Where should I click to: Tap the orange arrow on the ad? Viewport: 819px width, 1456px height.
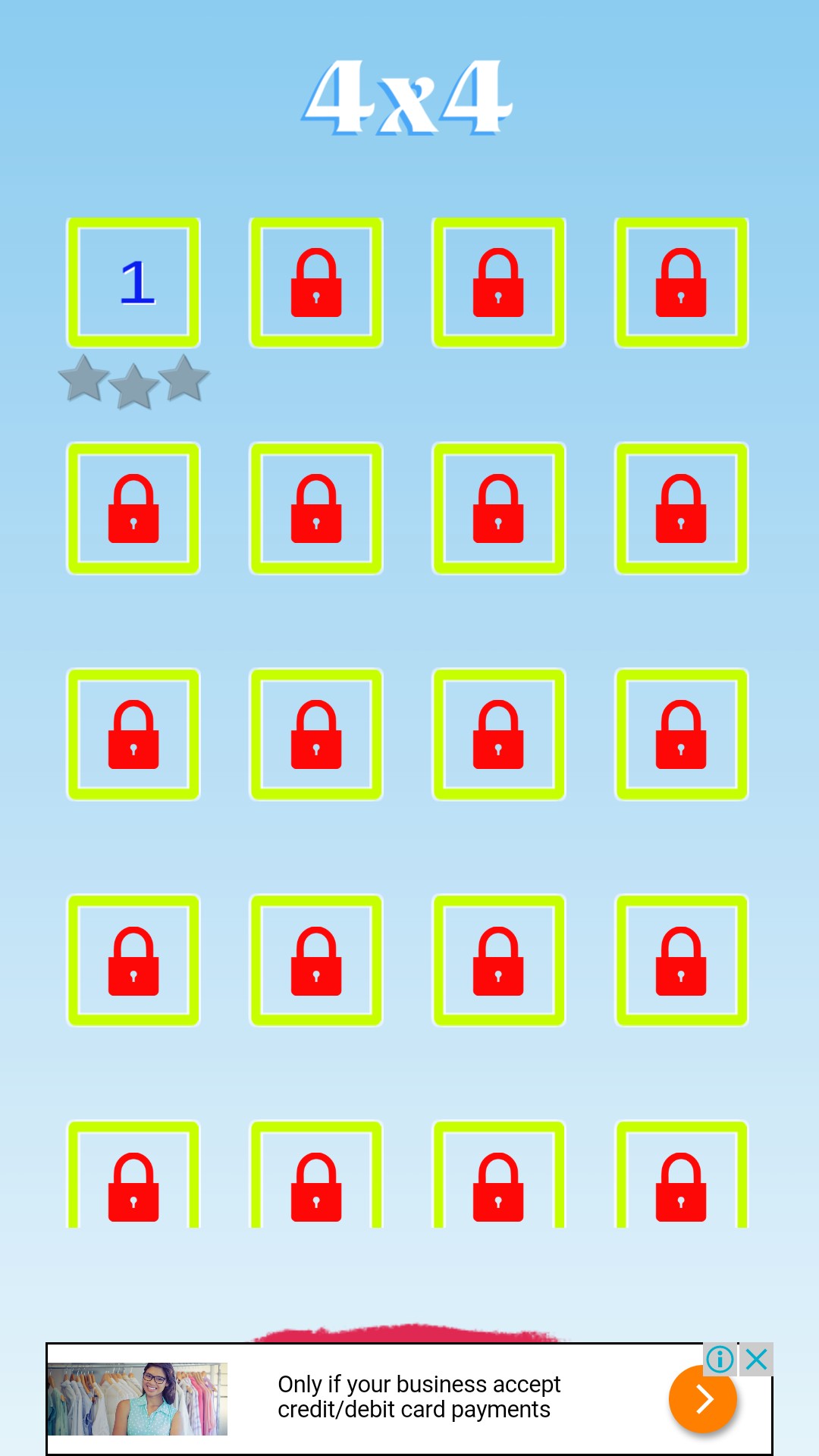tap(703, 1399)
